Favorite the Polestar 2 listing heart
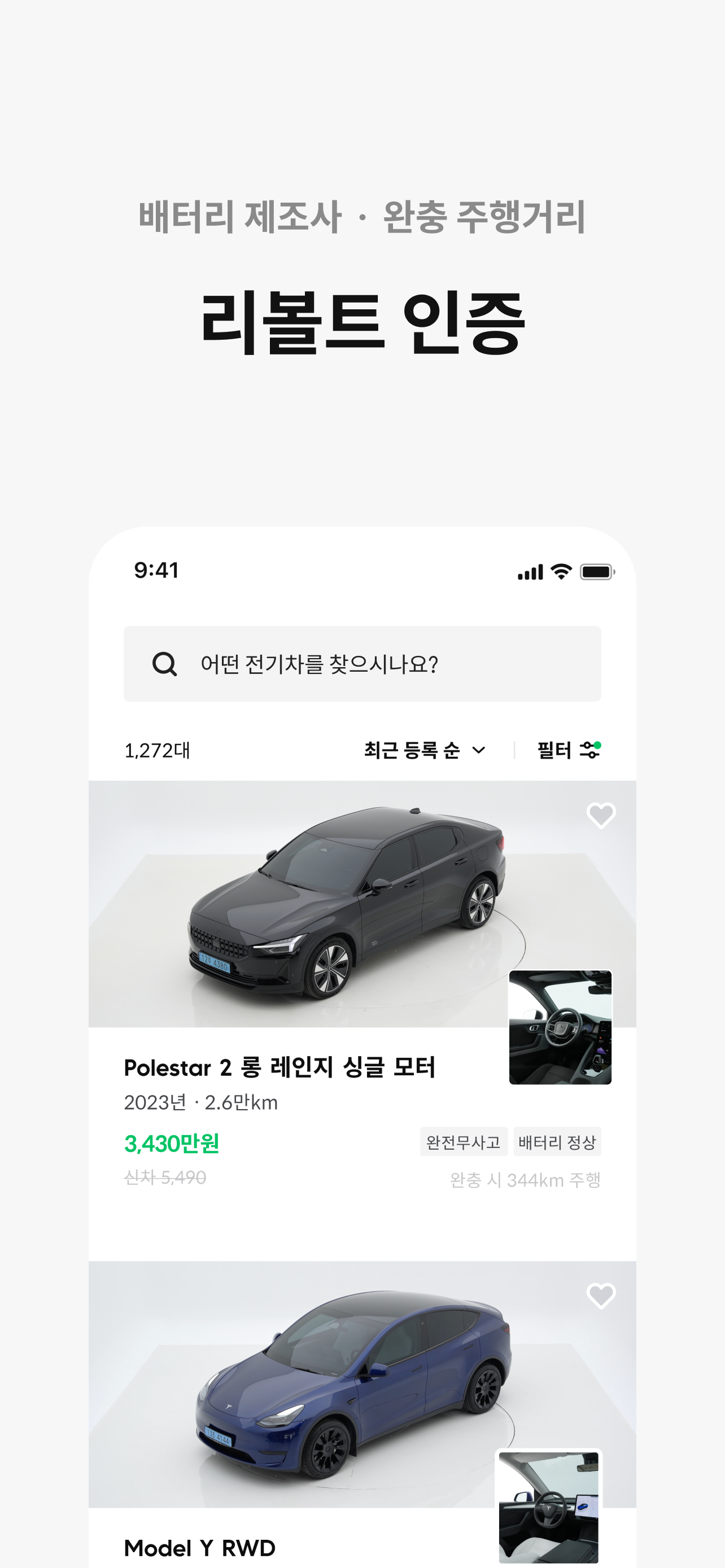 click(x=600, y=814)
